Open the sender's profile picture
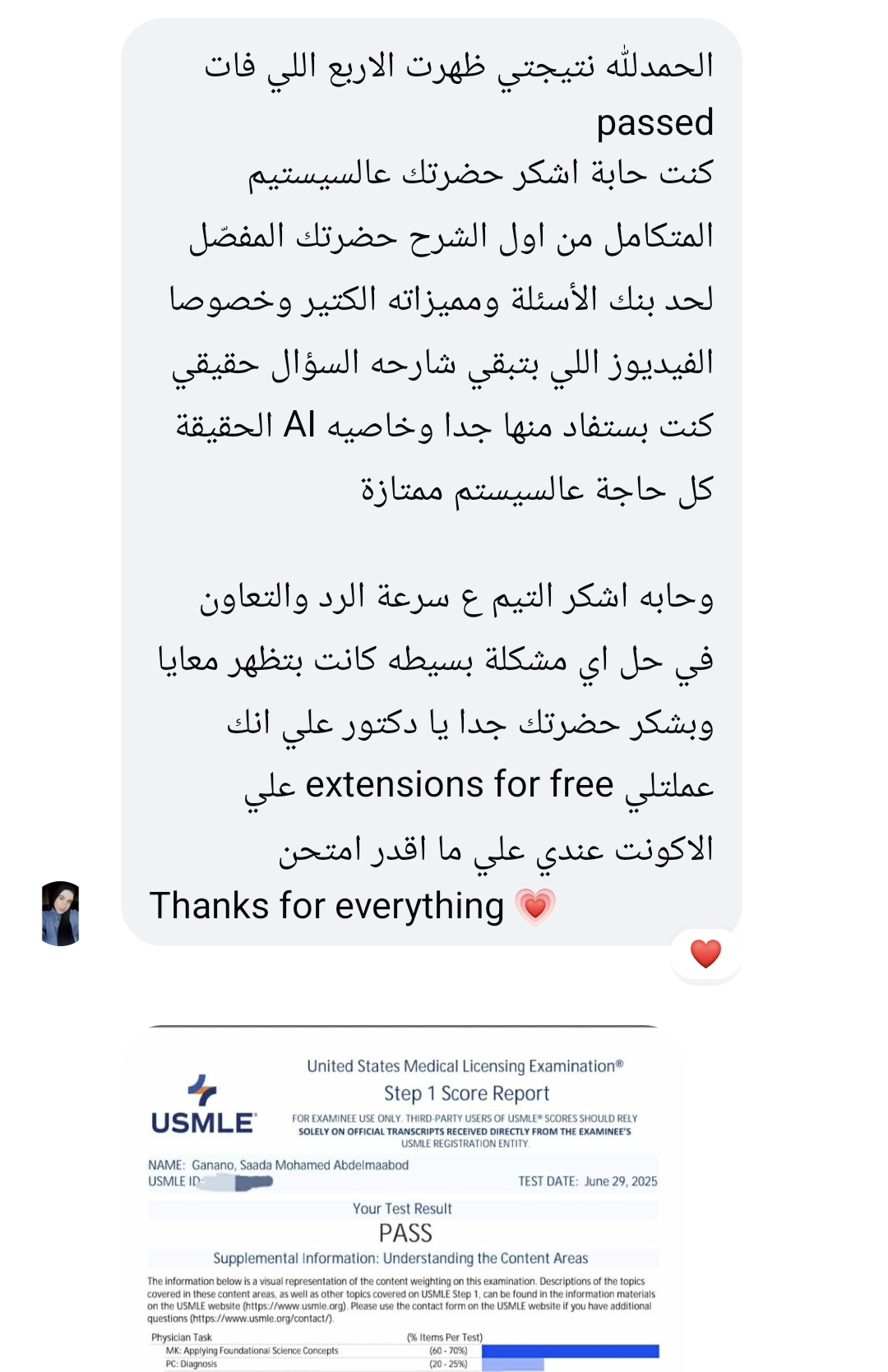 click(x=60, y=913)
